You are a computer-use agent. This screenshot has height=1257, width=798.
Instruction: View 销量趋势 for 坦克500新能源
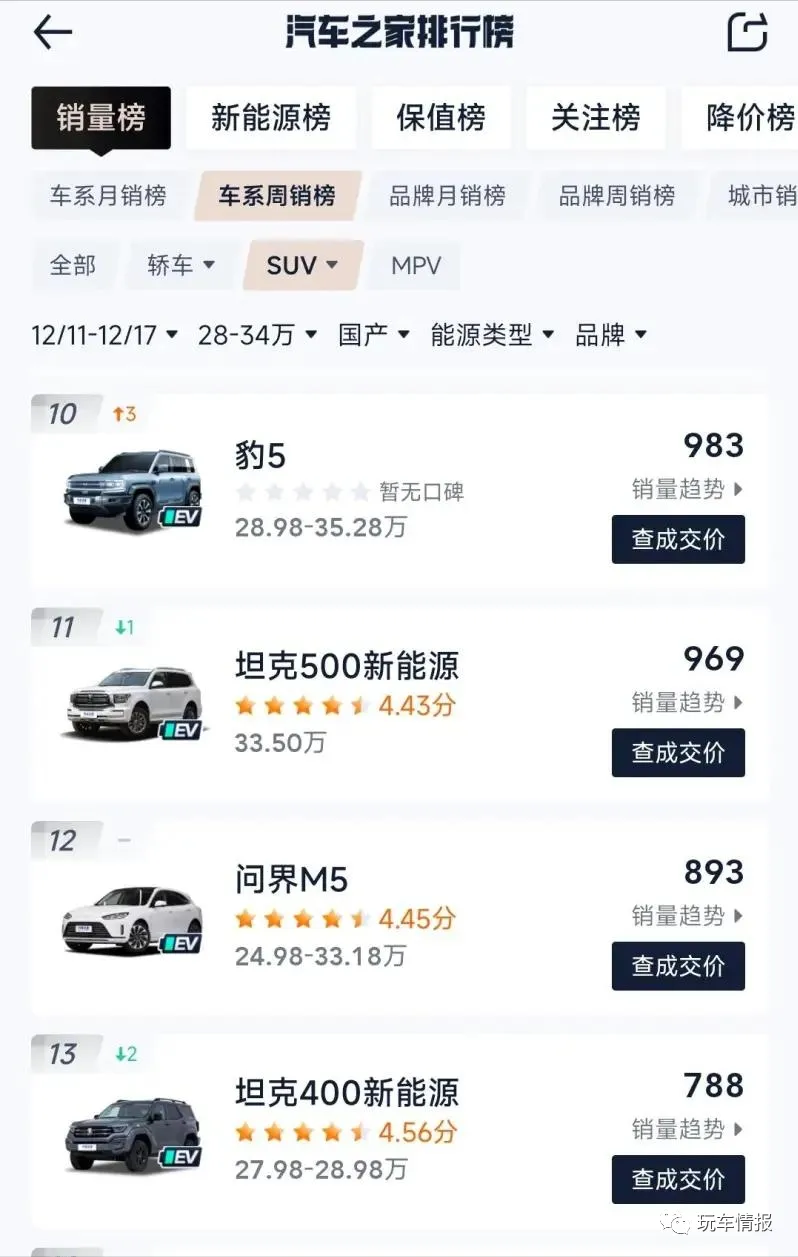(x=687, y=703)
